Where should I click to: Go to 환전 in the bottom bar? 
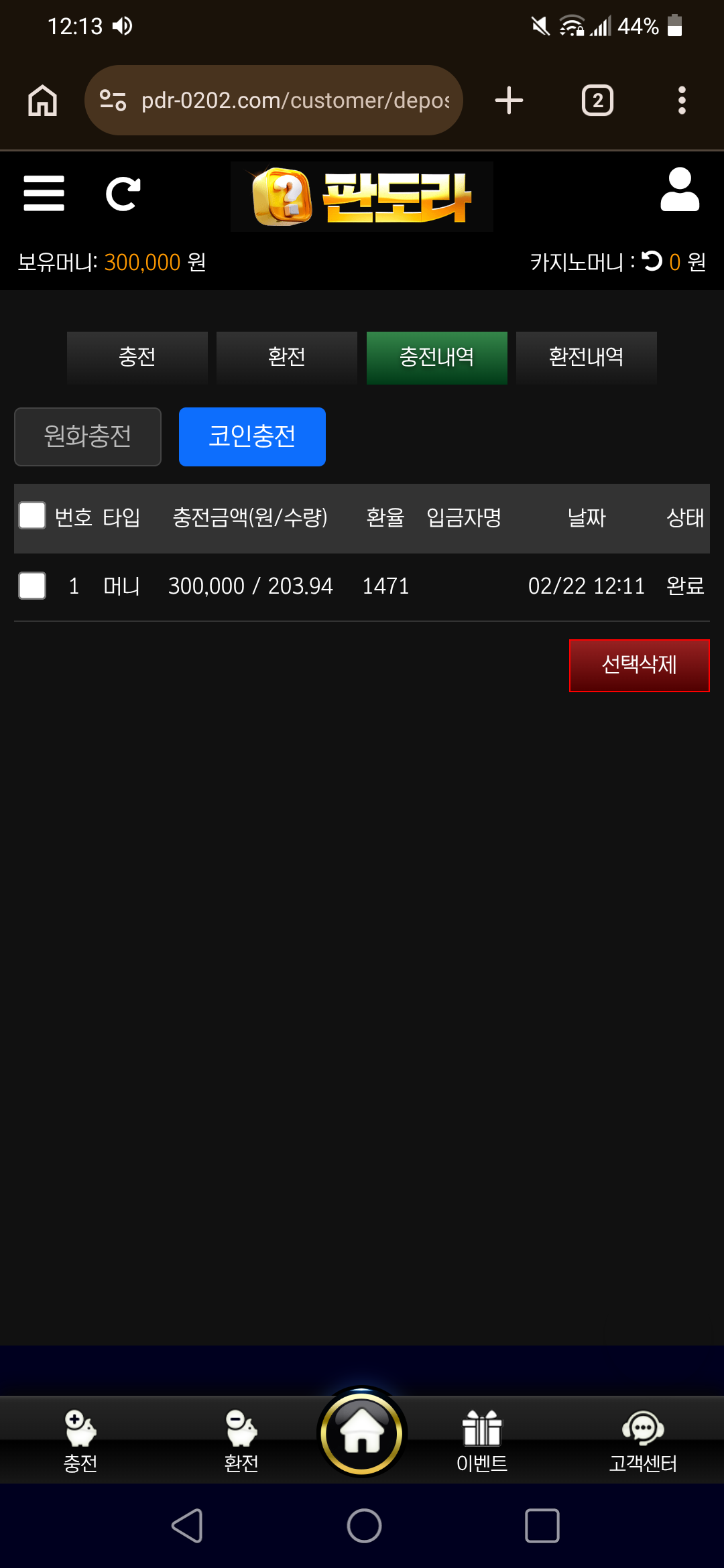pyautogui.click(x=241, y=1441)
